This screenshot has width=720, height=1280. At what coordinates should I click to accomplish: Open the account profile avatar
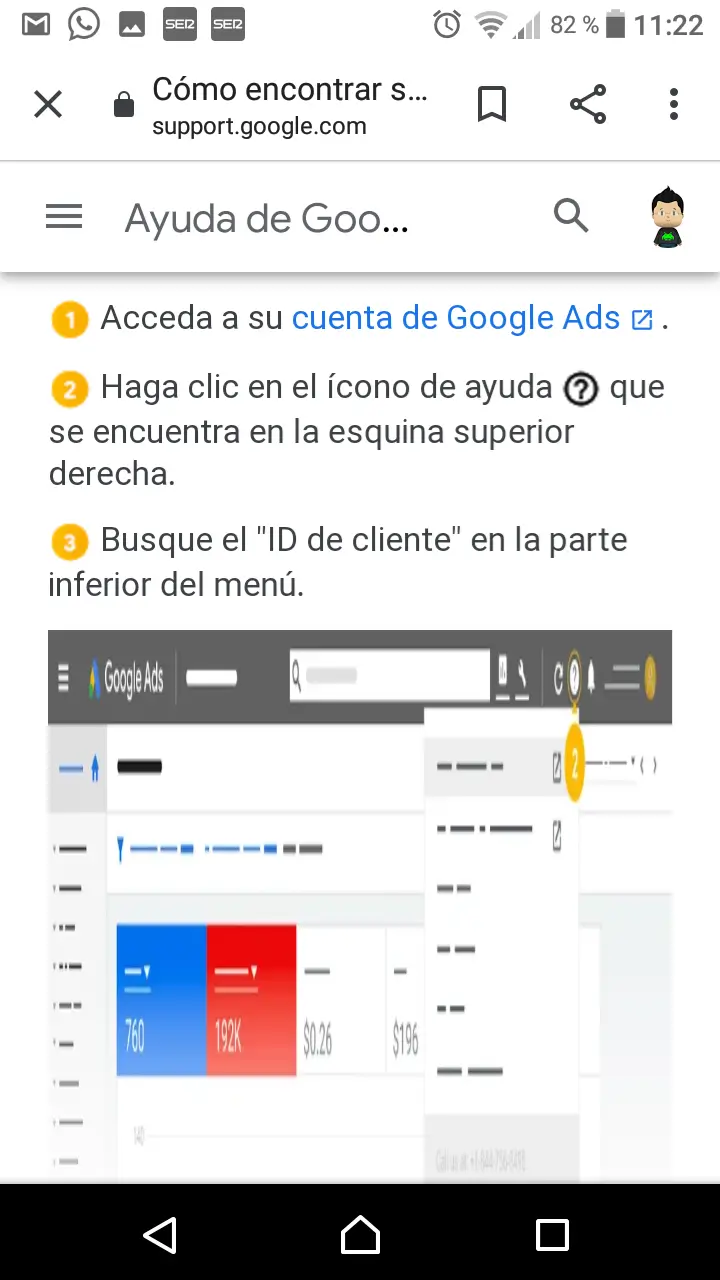[x=666, y=217]
